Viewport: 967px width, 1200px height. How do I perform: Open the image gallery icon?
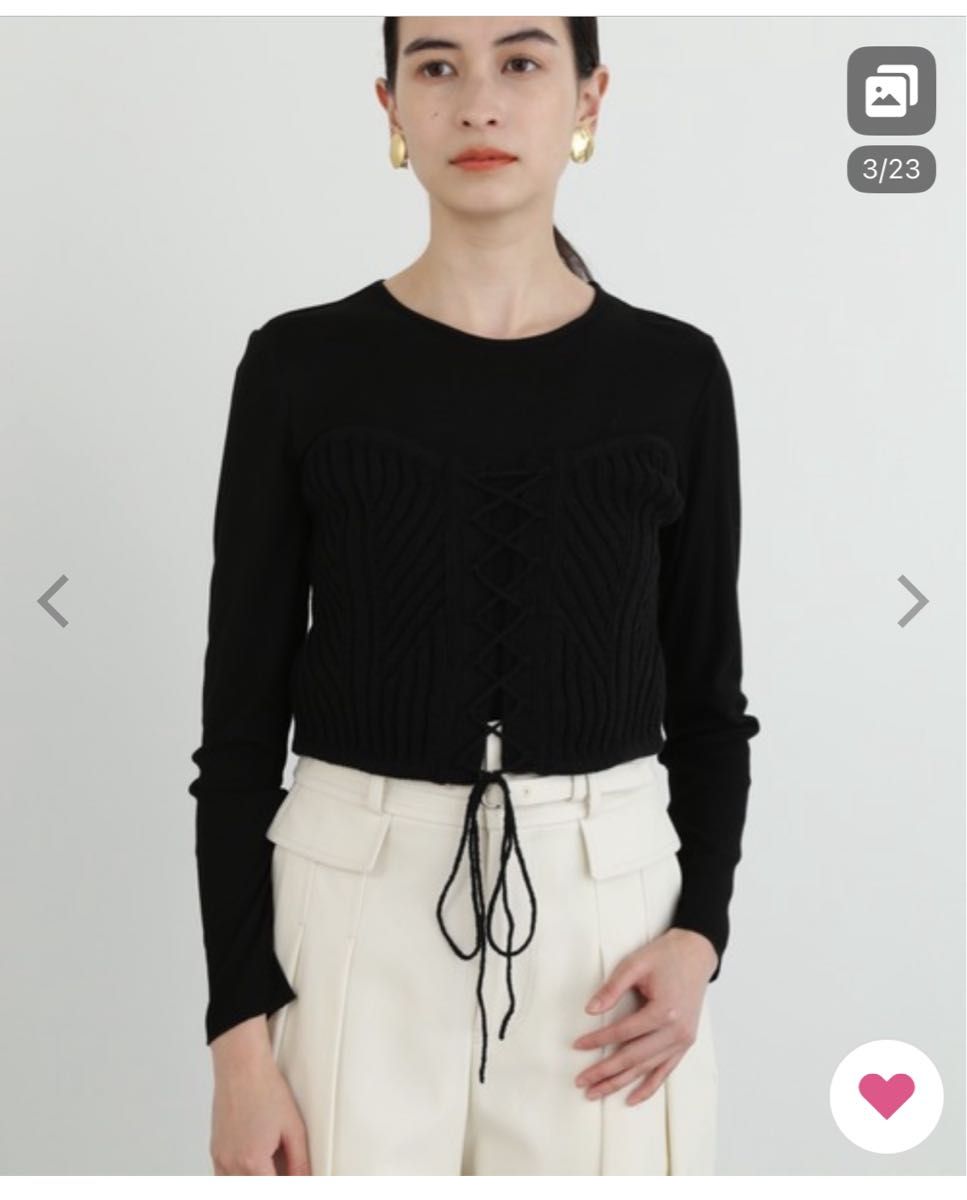(890, 91)
